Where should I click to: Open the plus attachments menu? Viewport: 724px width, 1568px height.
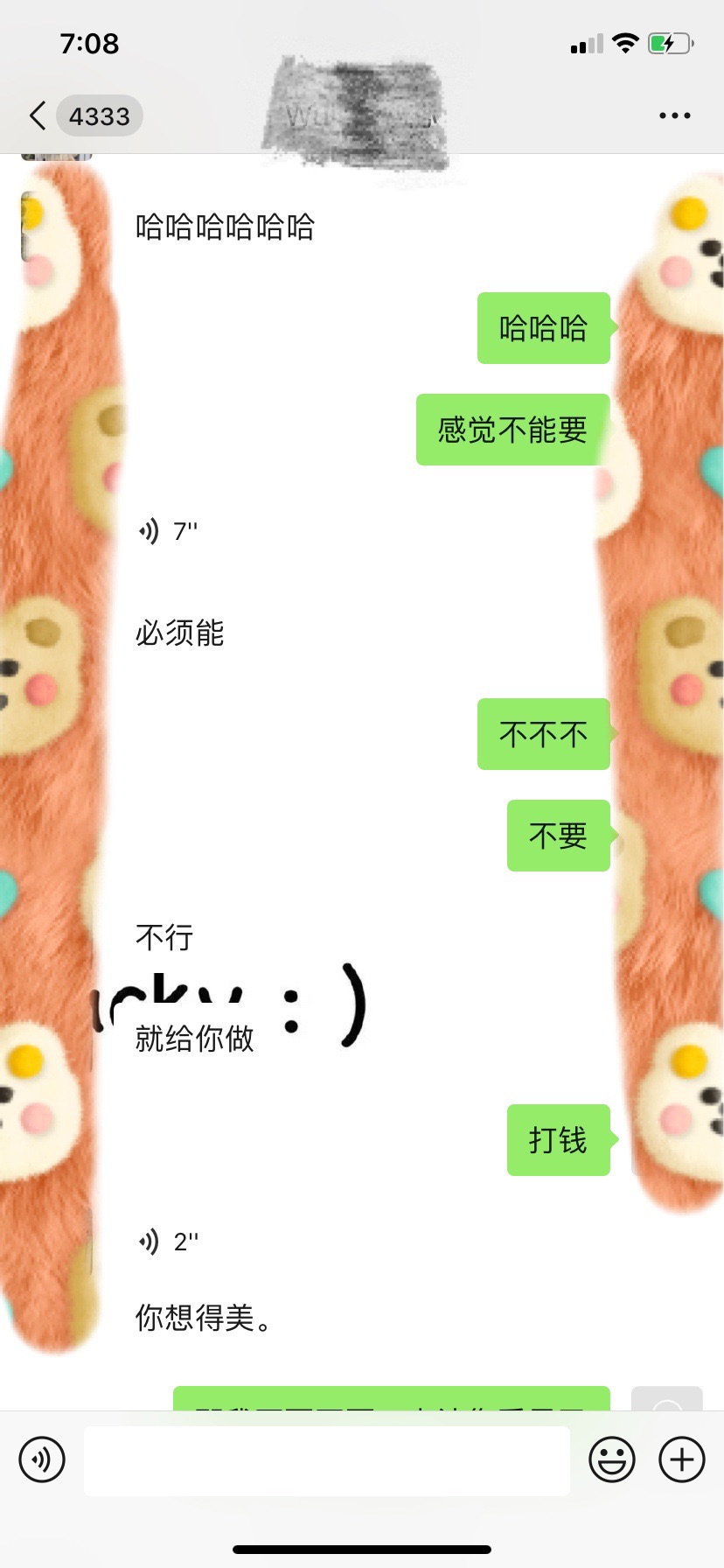point(682,1459)
